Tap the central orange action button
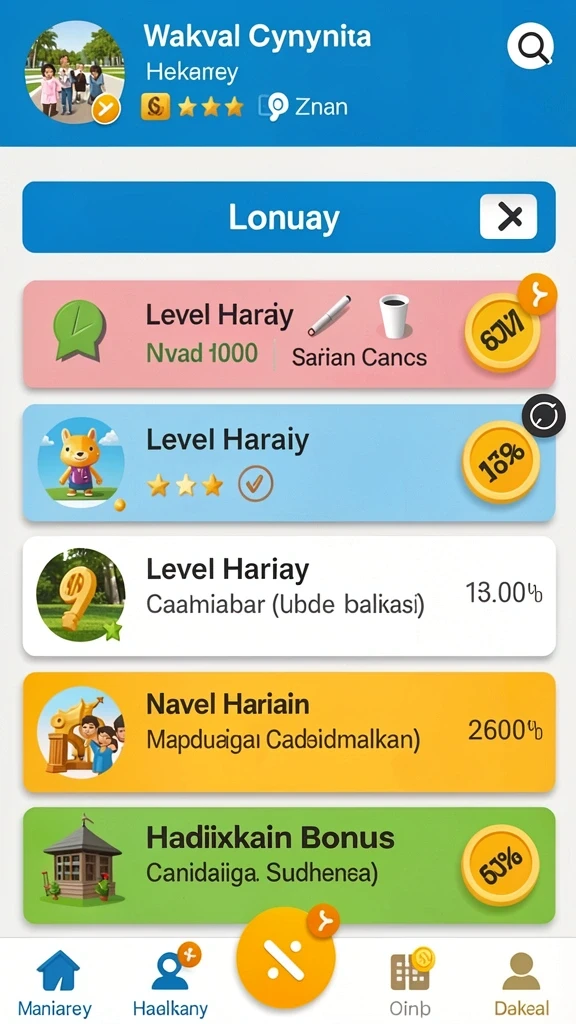 coord(286,959)
